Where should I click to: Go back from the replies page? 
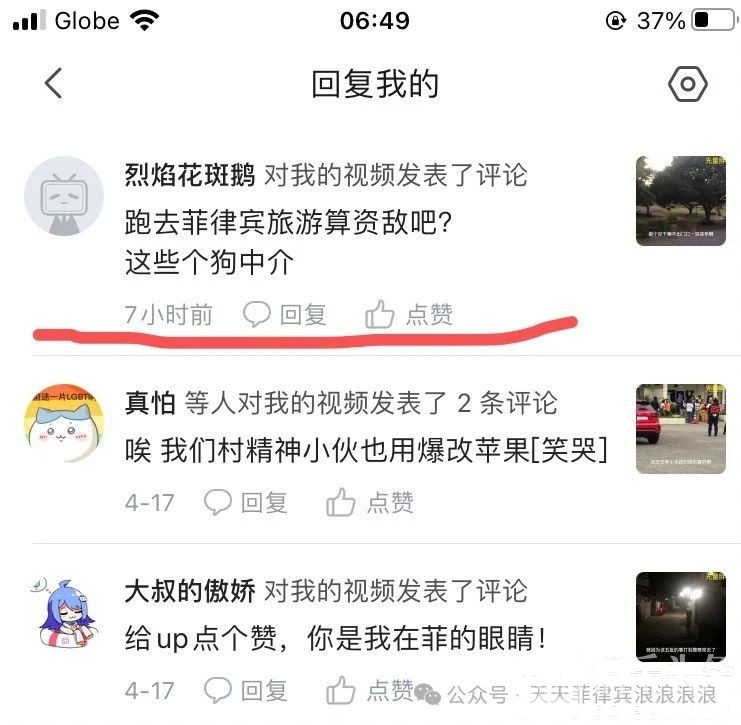click(x=54, y=84)
